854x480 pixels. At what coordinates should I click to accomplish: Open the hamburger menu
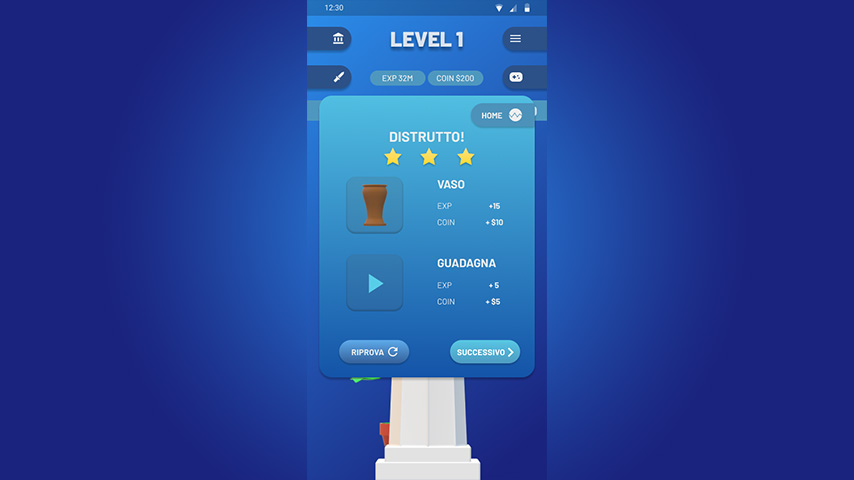(516, 39)
